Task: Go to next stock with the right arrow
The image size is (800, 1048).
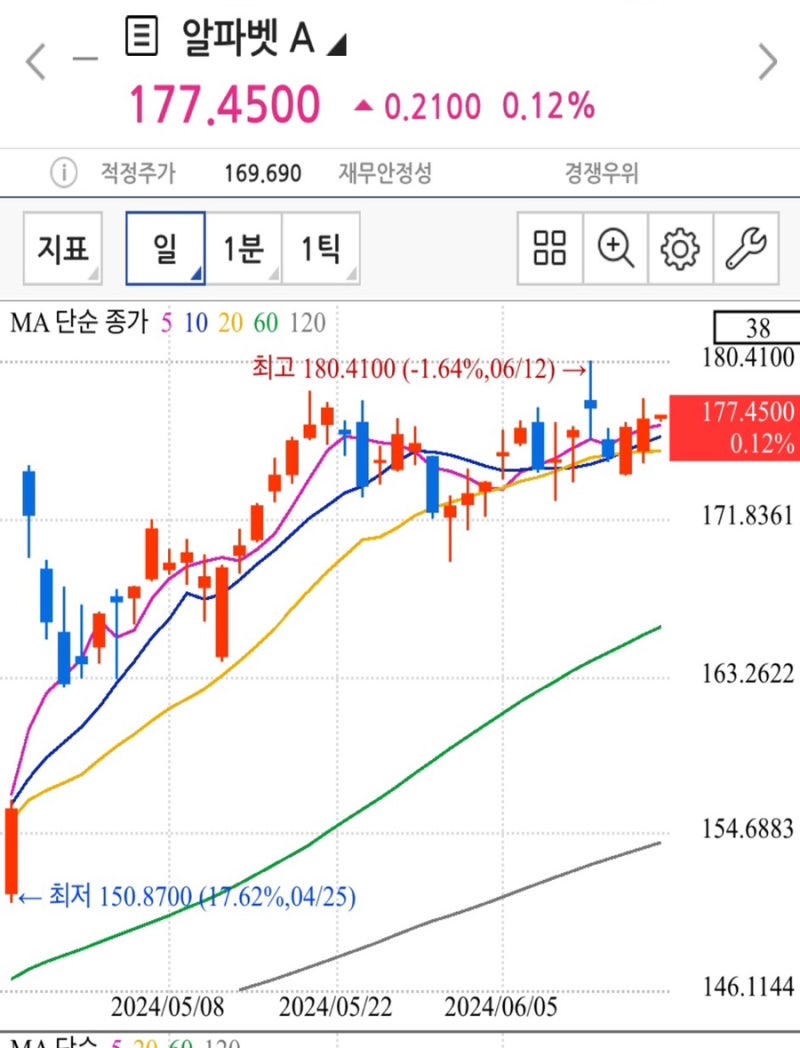Action: pos(766,62)
